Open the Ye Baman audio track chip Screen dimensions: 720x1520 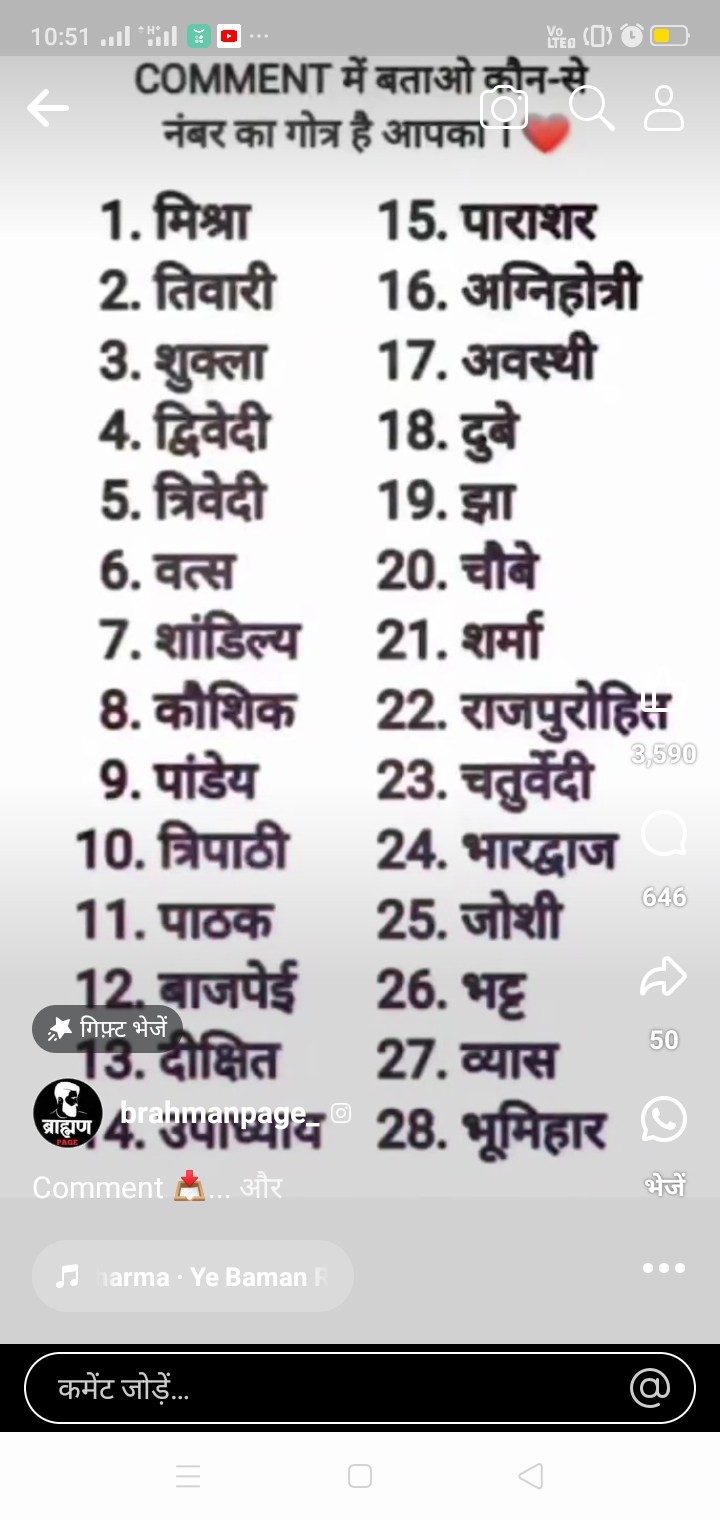tap(193, 1276)
